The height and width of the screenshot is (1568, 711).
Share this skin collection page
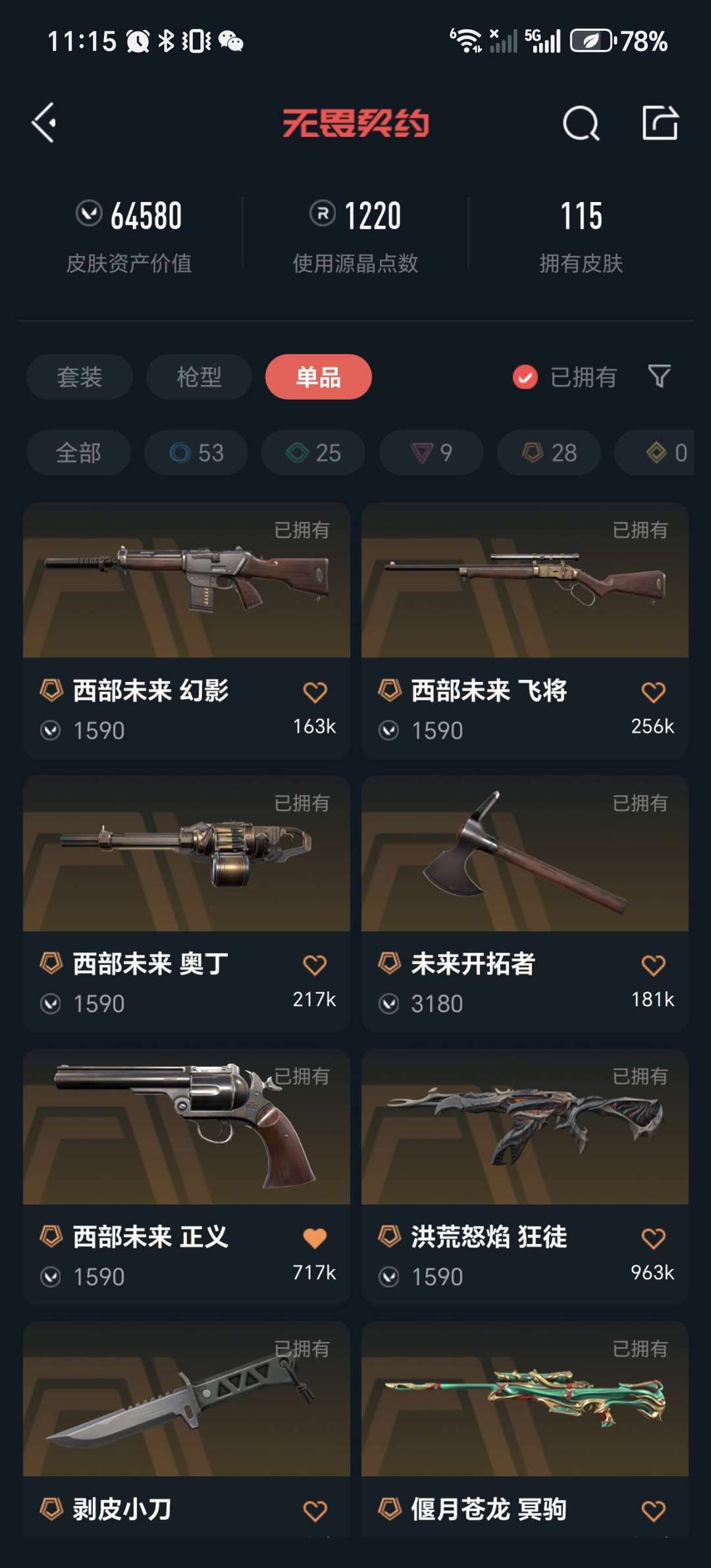tap(660, 123)
